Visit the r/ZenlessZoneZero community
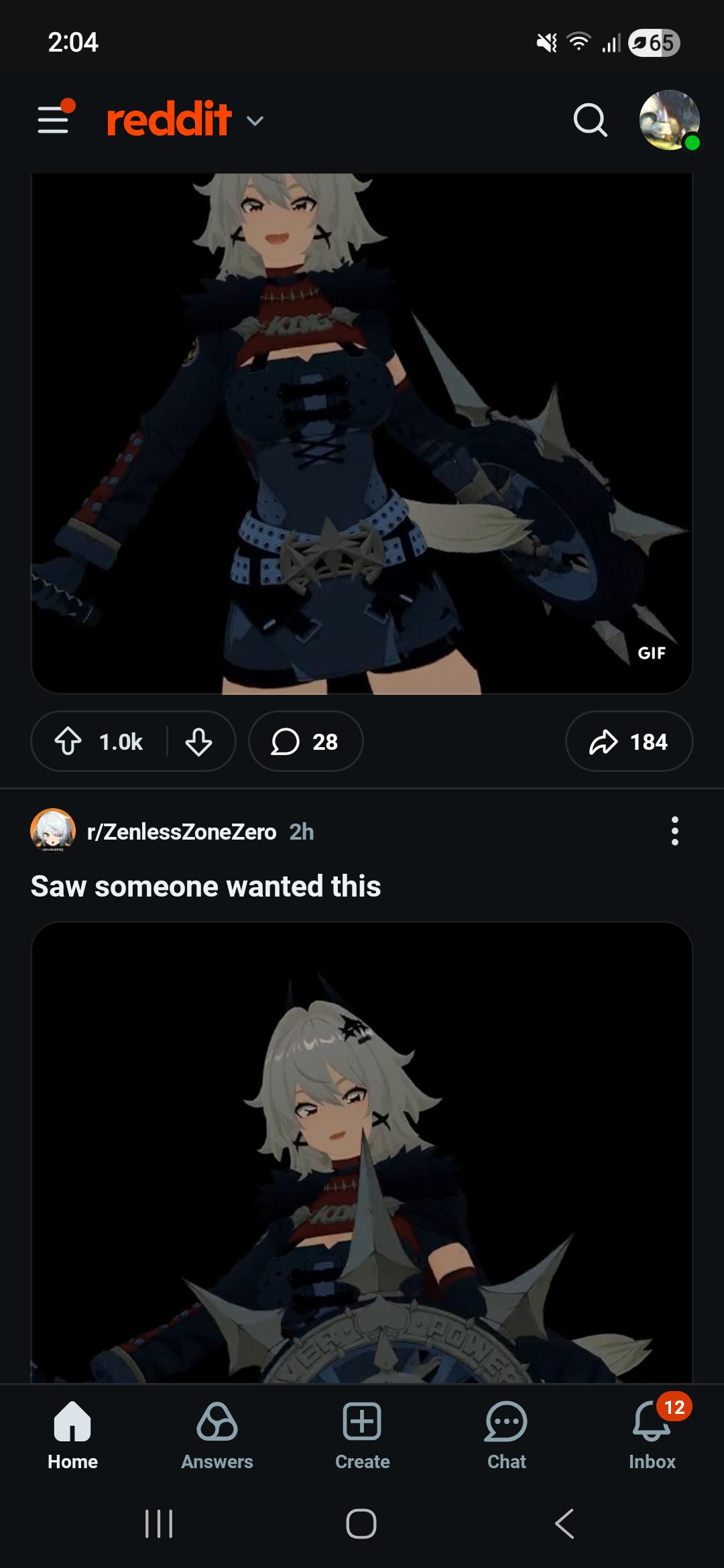 tap(181, 832)
